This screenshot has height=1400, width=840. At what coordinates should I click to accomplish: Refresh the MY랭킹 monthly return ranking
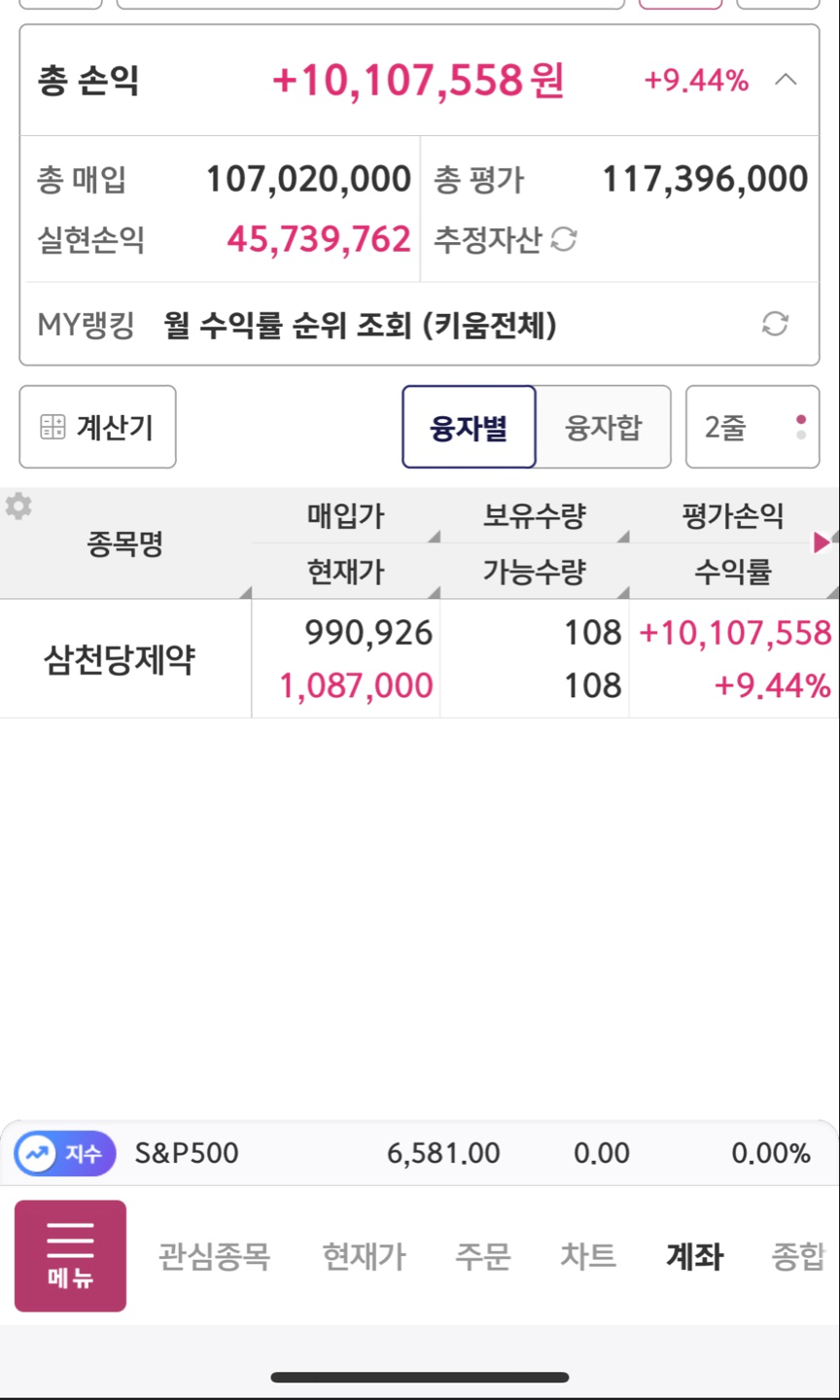coord(775,324)
